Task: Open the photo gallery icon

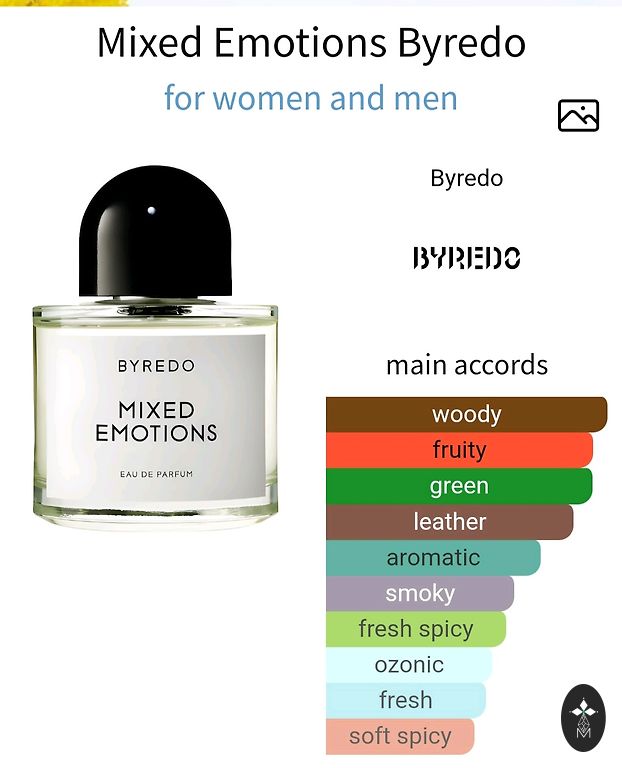Action: coord(578,116)
